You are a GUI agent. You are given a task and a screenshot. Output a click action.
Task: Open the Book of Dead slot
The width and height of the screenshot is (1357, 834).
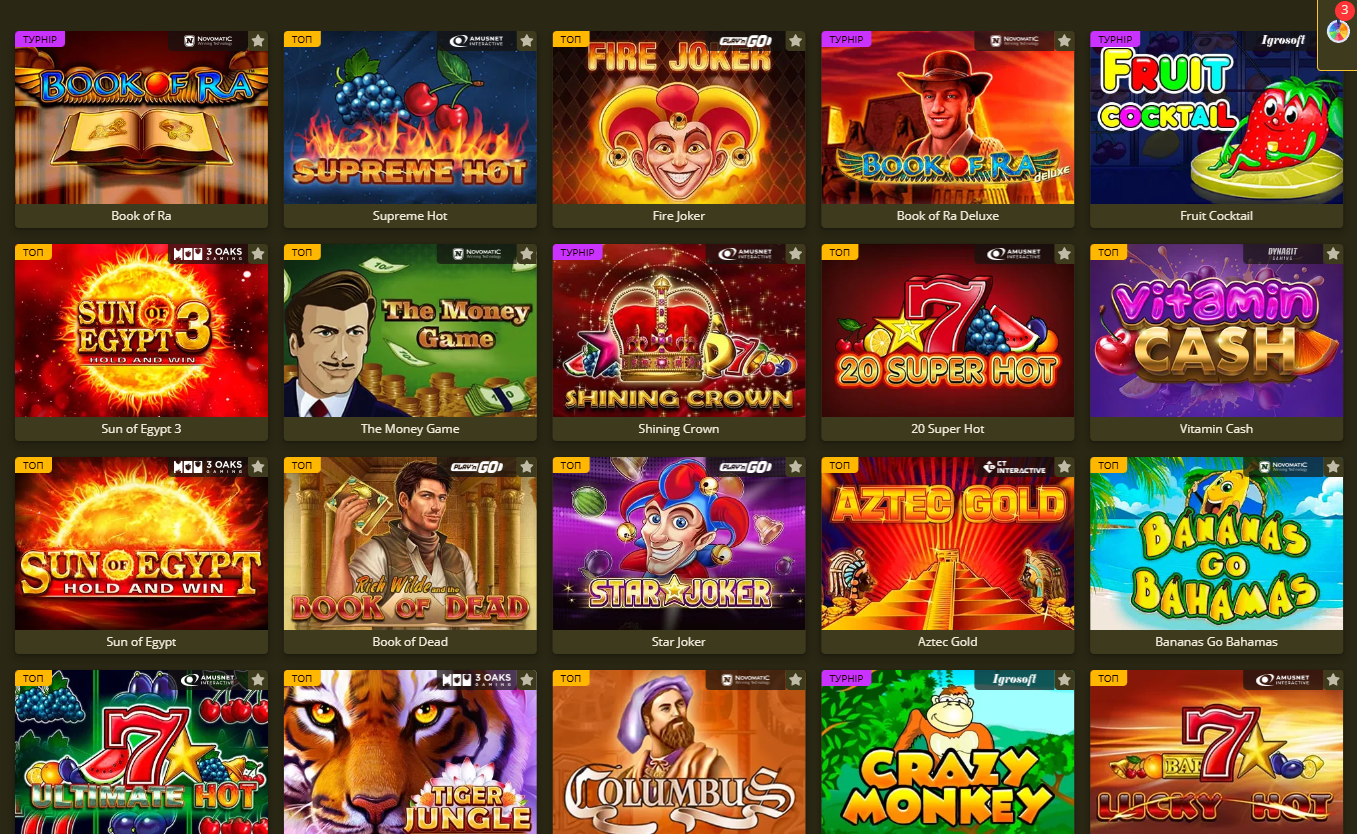click(410, 544)
